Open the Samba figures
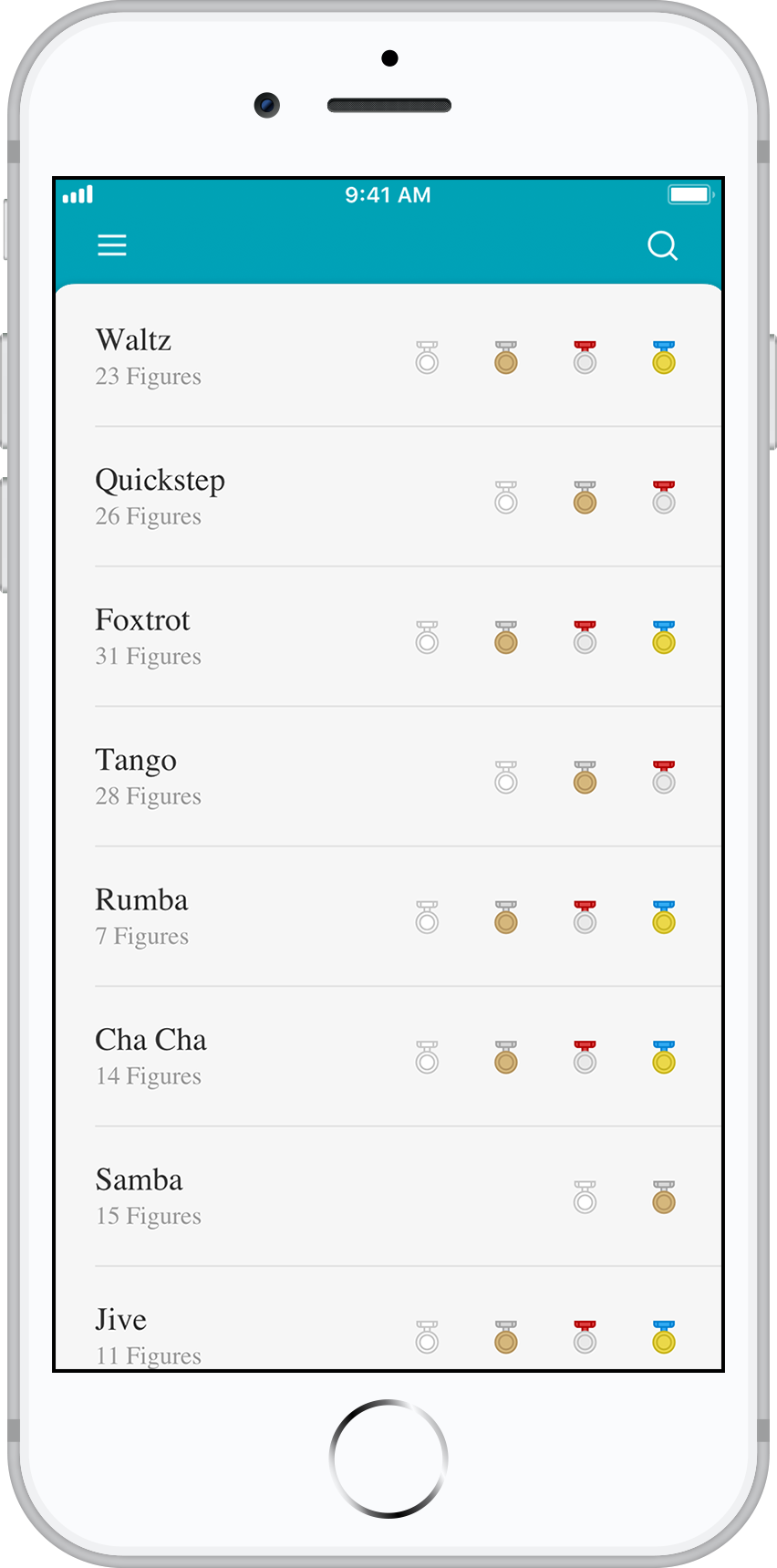The width and height of the screenshot is (777, 1568). (x=388, y=1197)
